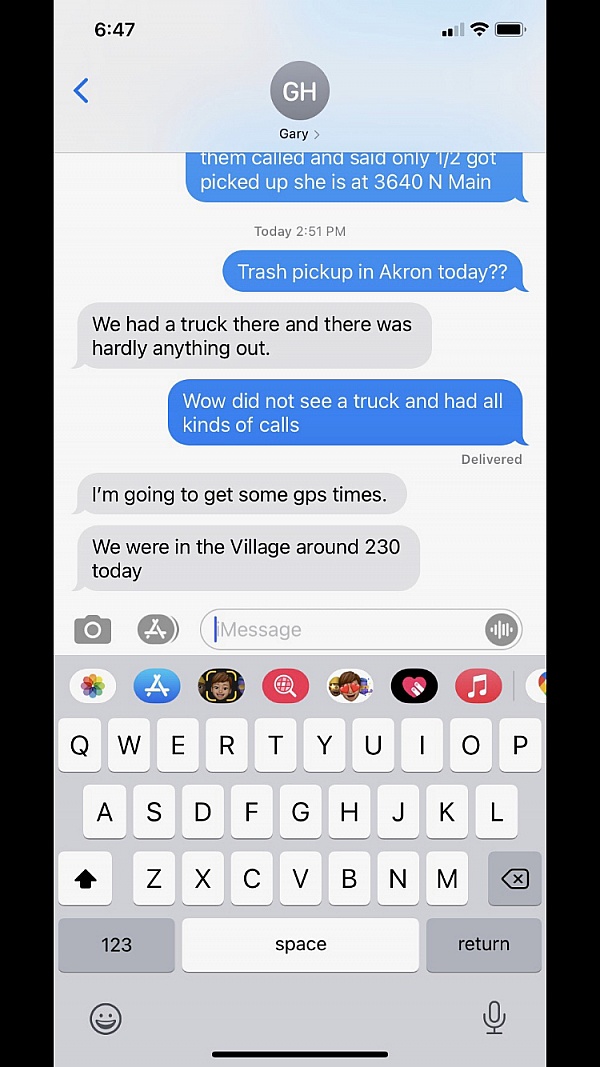600x1067 pixels.
Task: Tap the space bar
Action: click(300, 944)
